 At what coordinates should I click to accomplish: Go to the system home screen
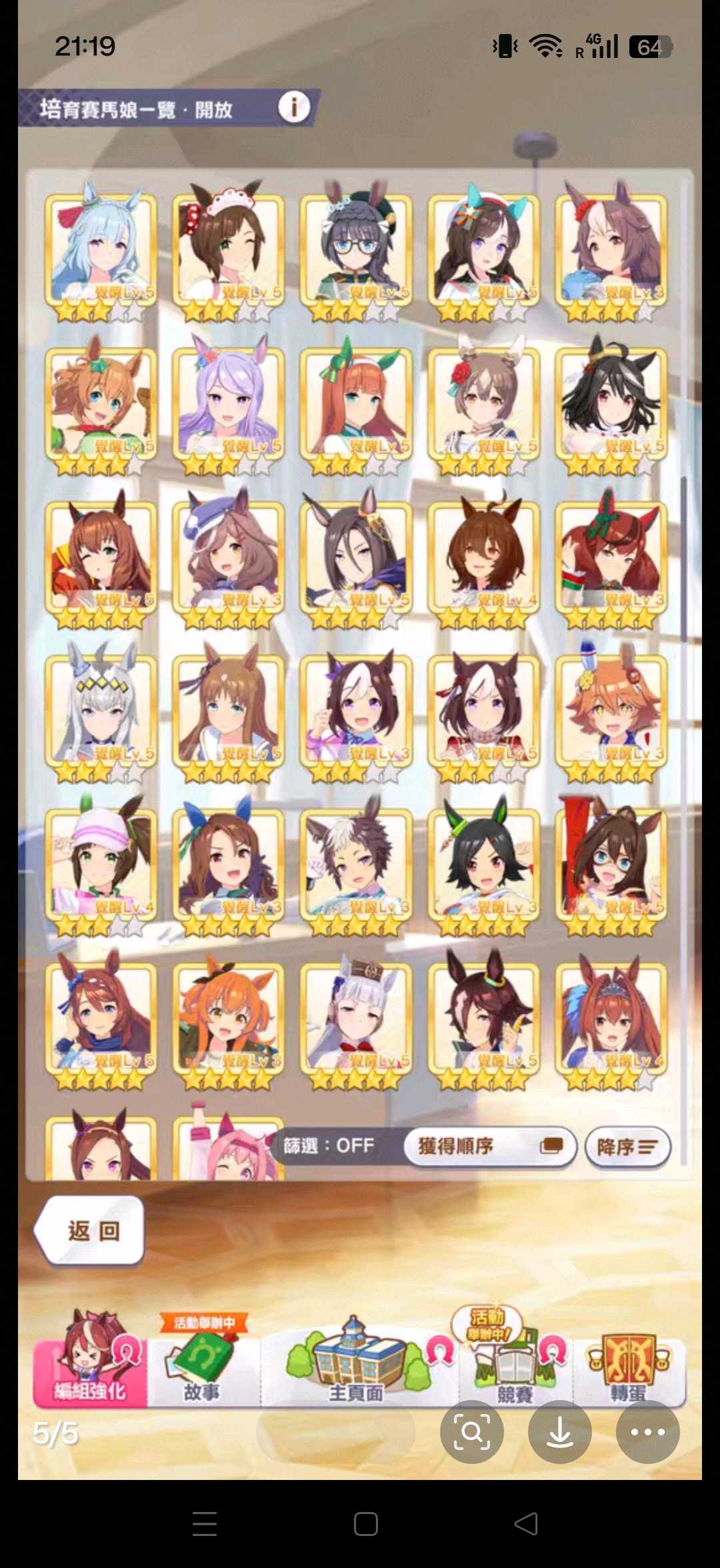coord(365,1524)
